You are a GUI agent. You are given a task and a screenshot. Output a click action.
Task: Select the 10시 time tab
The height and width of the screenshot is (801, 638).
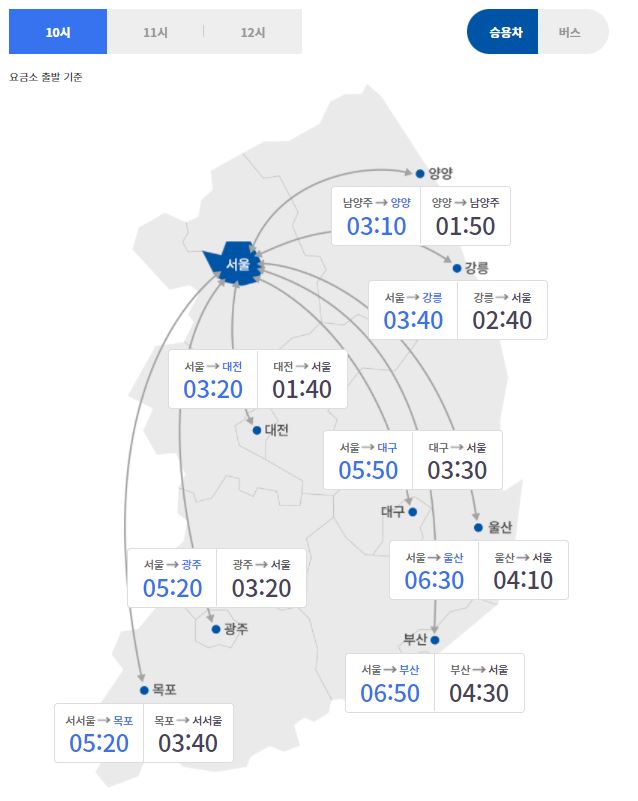(58, 32)
